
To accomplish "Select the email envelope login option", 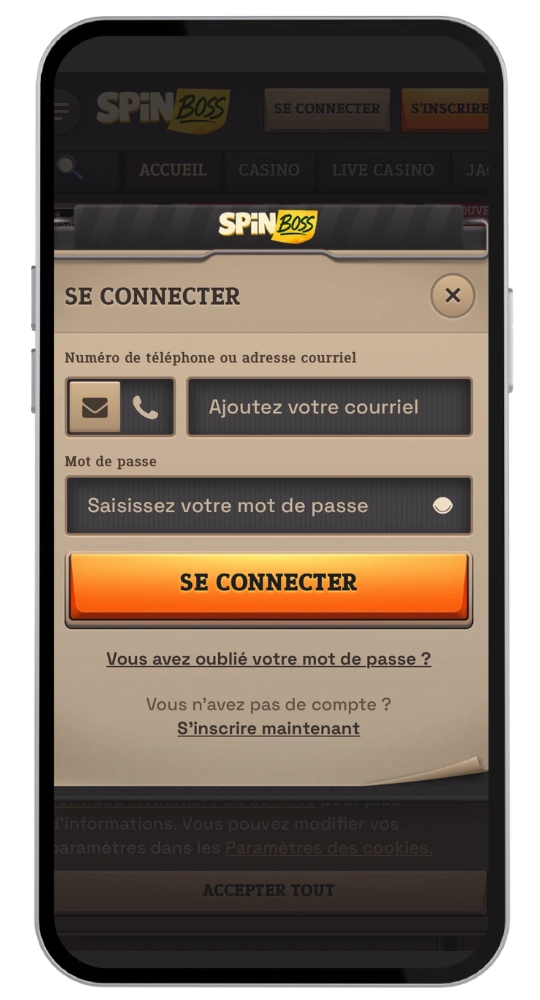I will coord(94,407).
